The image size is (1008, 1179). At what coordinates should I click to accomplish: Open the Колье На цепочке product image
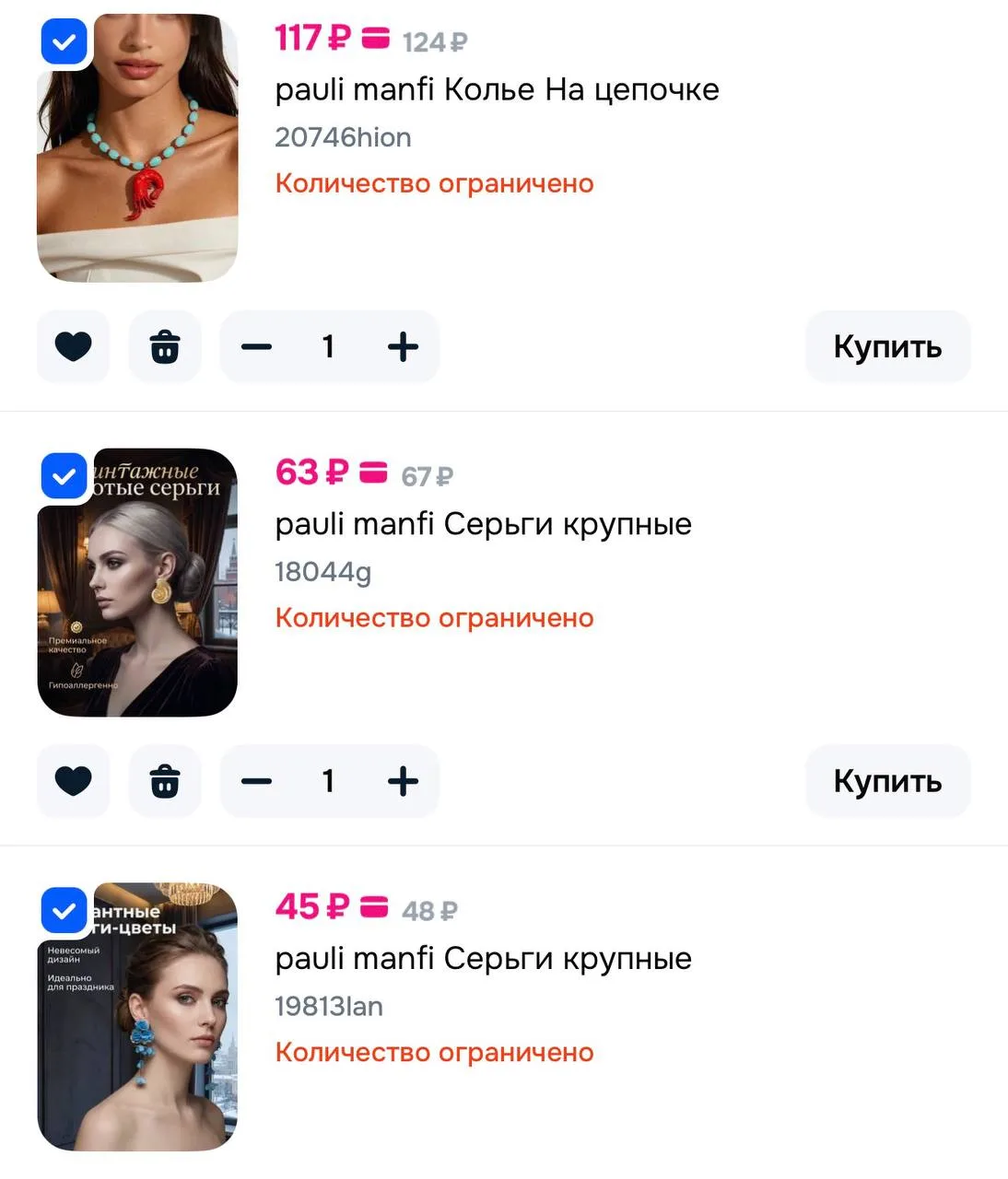137,147
